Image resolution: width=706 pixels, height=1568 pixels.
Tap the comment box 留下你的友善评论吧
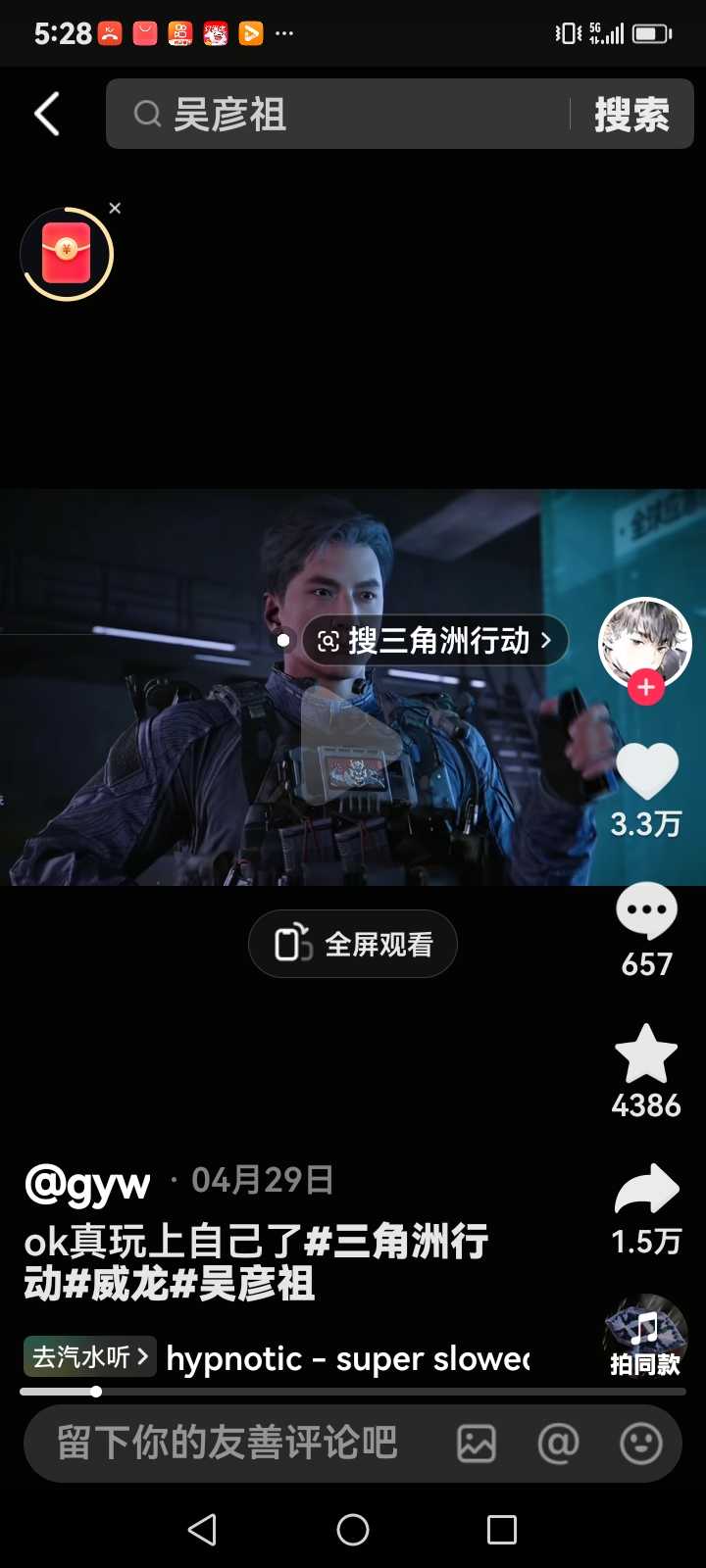(227, 1443)
